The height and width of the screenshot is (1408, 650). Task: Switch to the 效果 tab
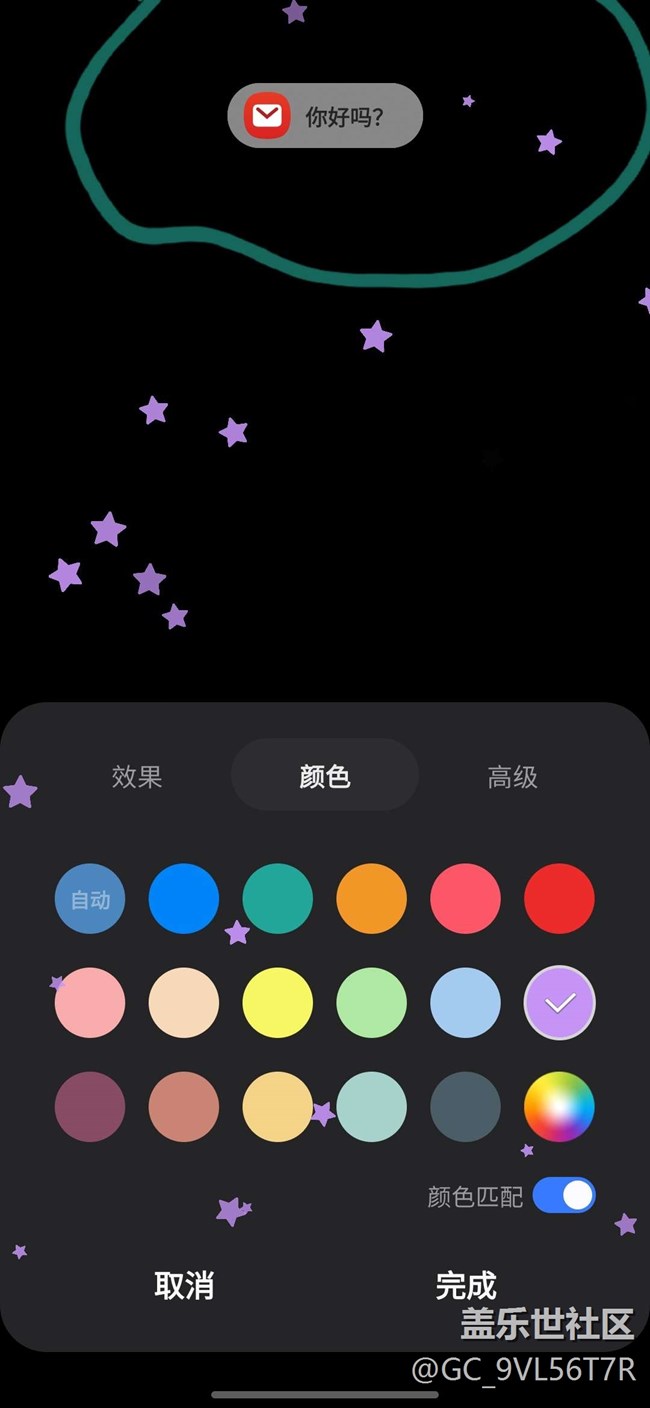[x=137, y=776]
